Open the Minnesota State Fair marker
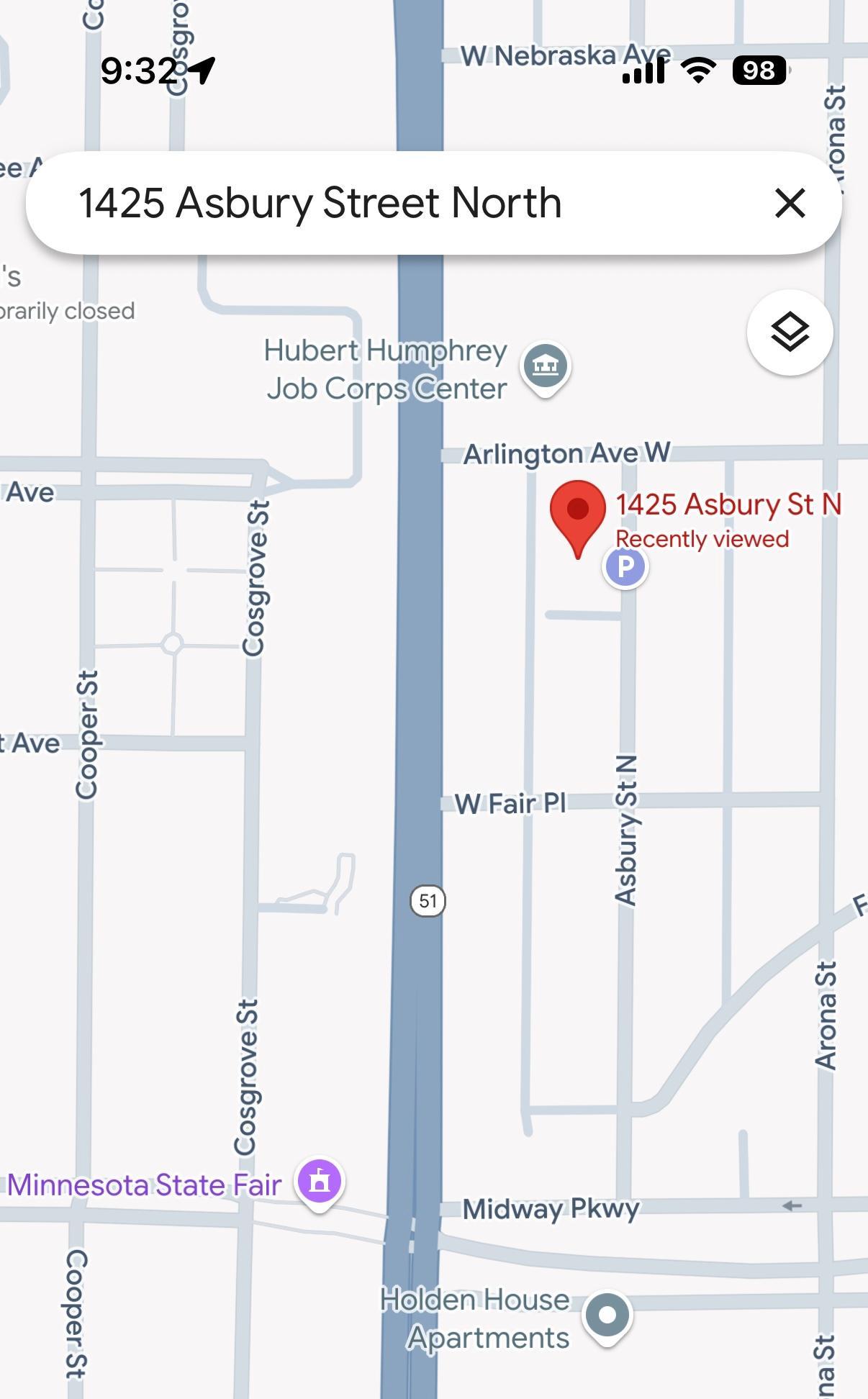868x1399 pixels. pyautogui.click(x=320, y=1182)
